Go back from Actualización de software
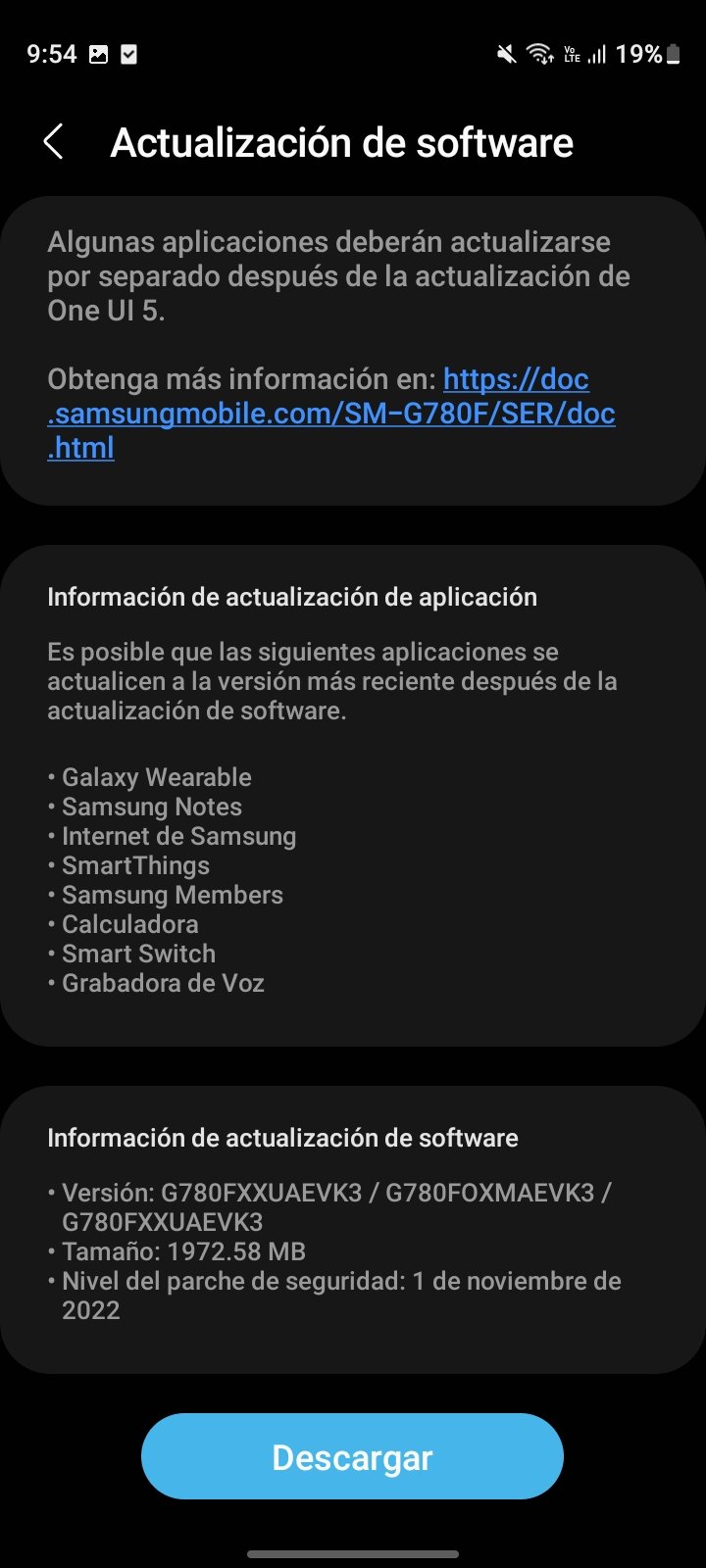The height and width of the screenshot is (1568, 706). click(x=54, y=142)
